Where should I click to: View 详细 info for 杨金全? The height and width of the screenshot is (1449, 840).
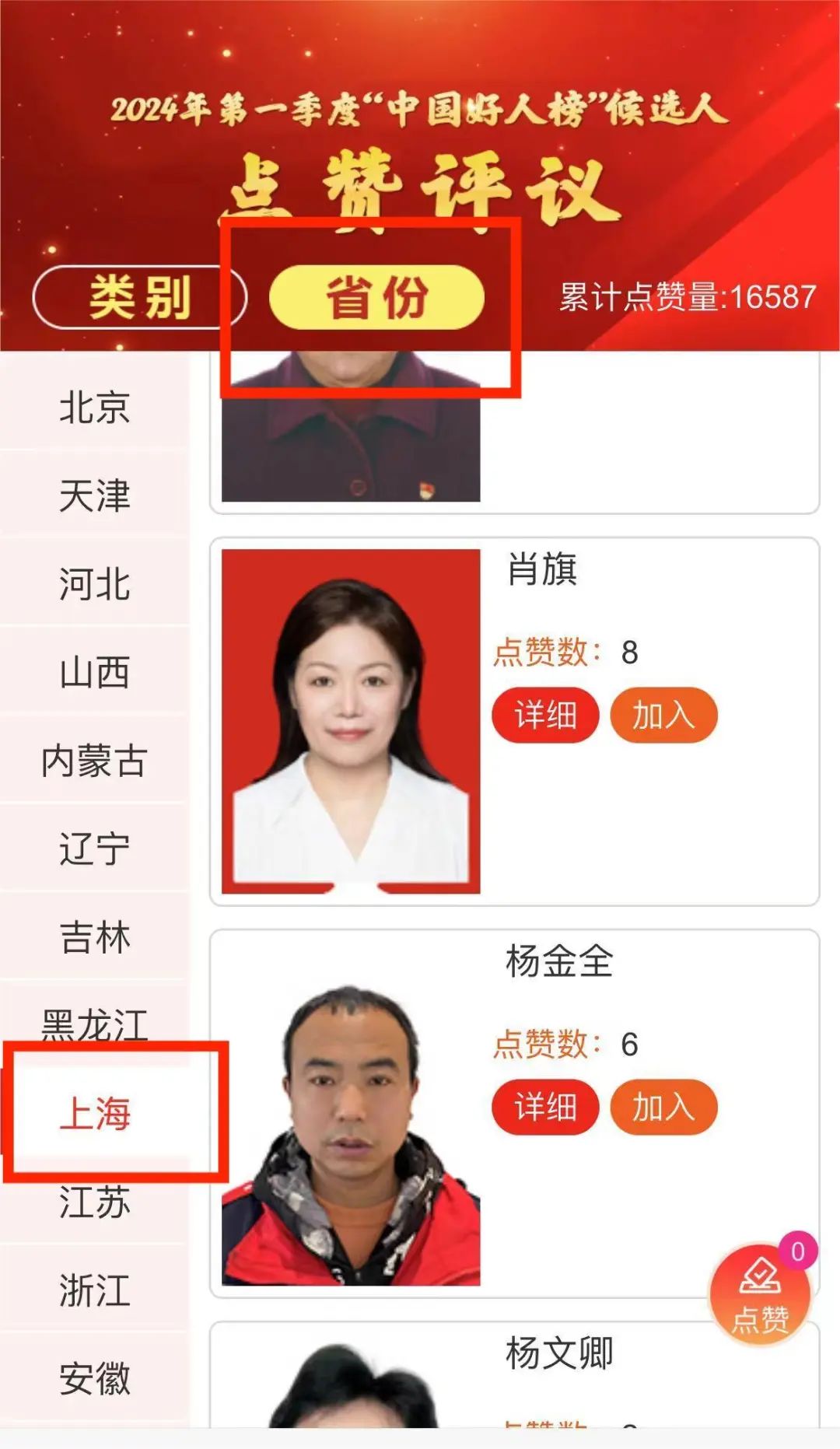point(545,1107)
